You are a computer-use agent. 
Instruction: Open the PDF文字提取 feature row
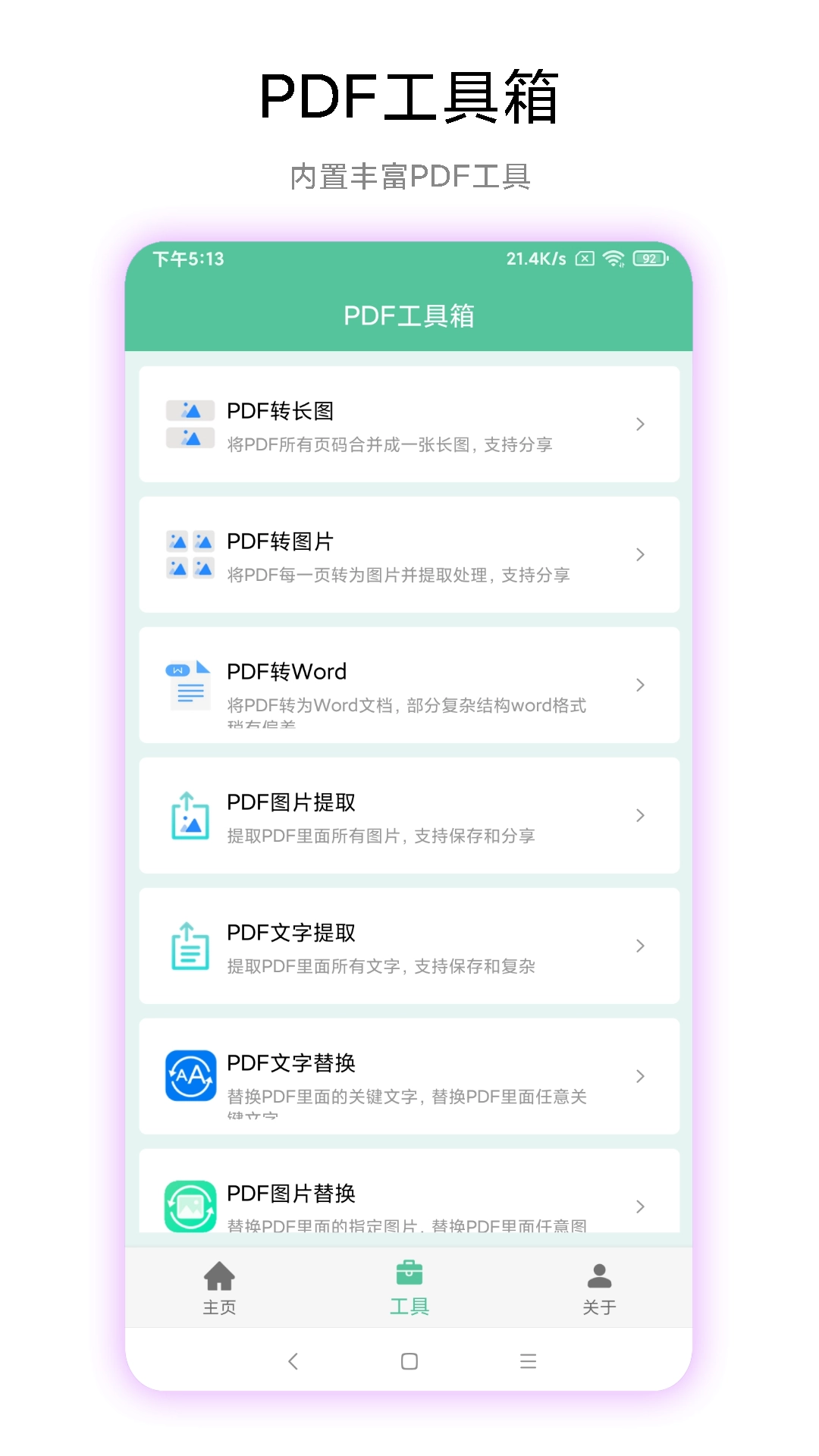point(409,946)
